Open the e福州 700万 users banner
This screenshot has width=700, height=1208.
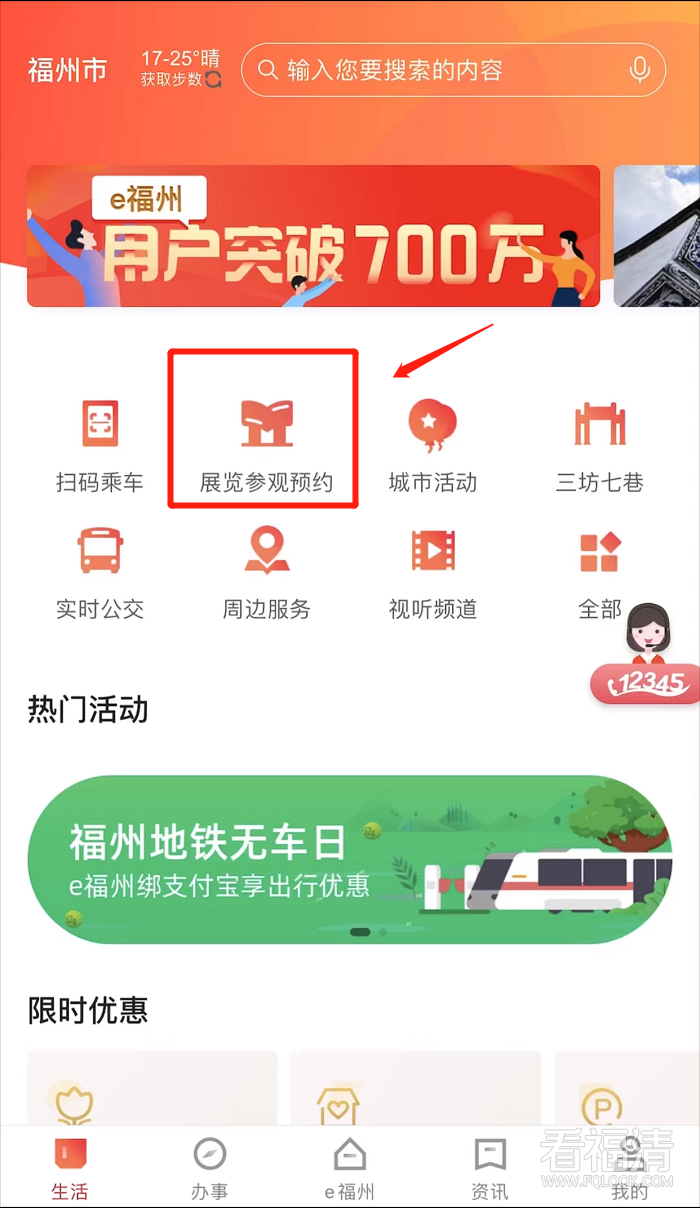(313, 236)
